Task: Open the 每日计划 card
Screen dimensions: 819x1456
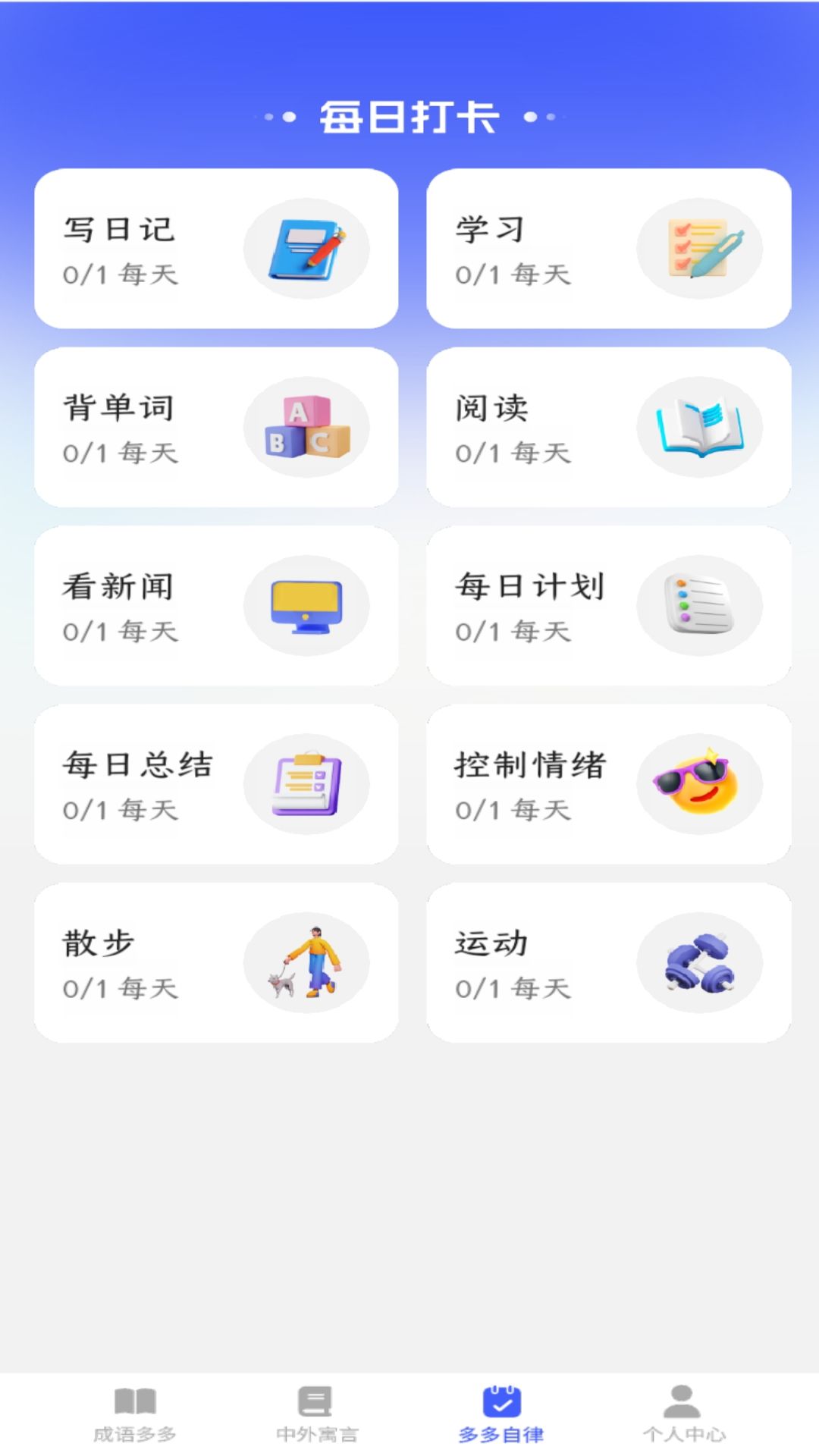Action: tap(608, 606)
